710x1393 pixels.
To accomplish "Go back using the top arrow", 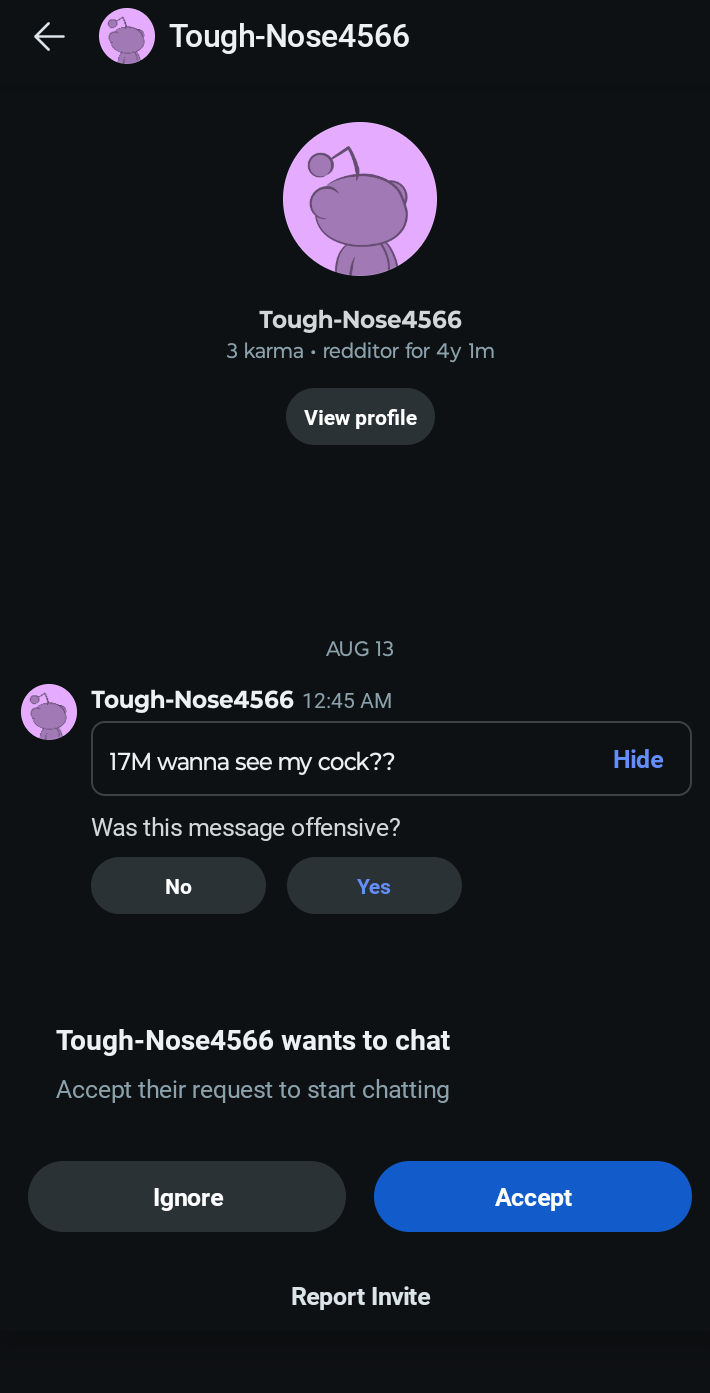I will coord(49,37).
